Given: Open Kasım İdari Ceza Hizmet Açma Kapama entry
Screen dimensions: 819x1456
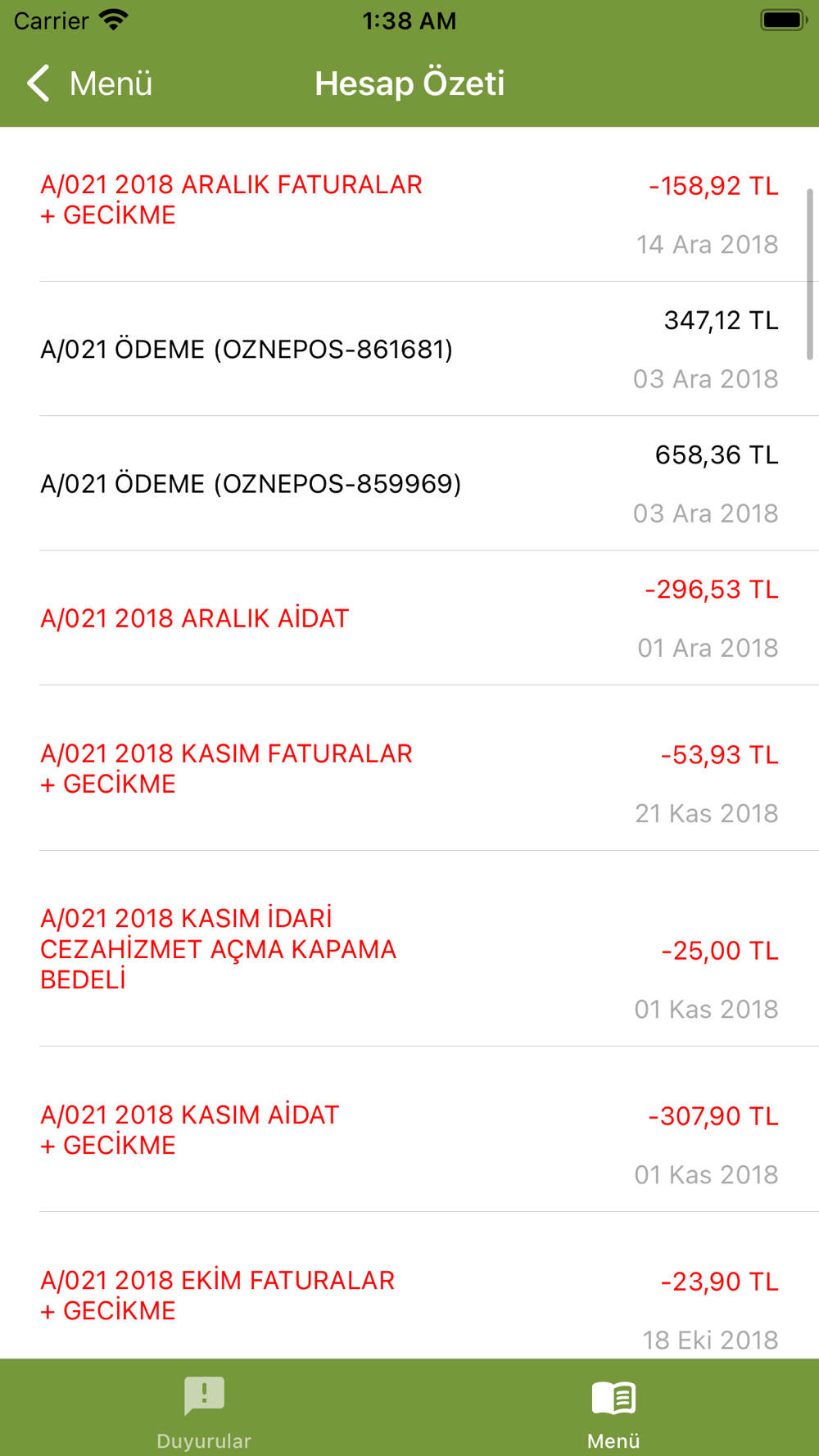Looking at the screenshot, I should (x=409, y=948).
